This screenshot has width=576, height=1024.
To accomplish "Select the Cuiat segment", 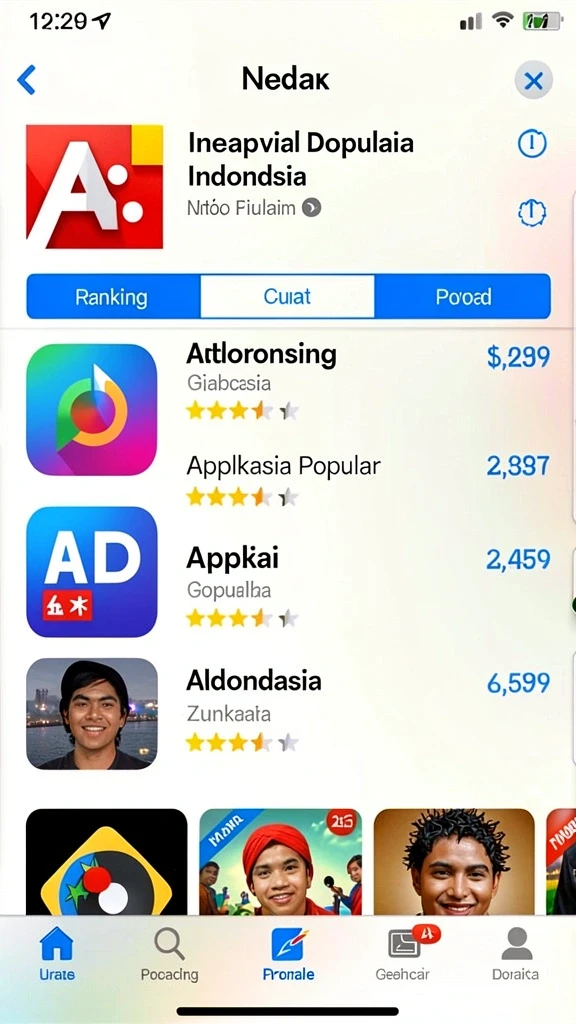I will pos(287,297).
